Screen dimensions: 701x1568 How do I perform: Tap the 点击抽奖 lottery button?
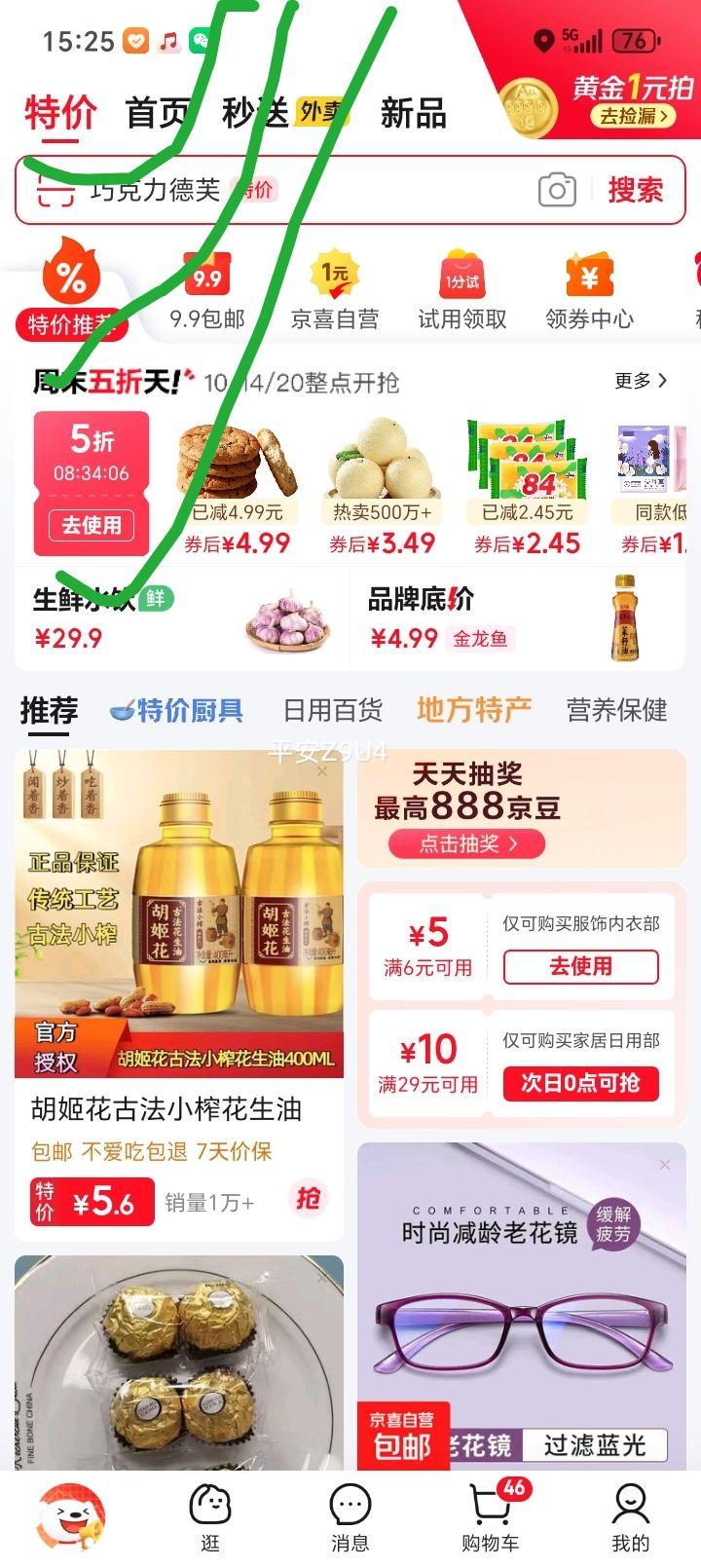point(467,844)
